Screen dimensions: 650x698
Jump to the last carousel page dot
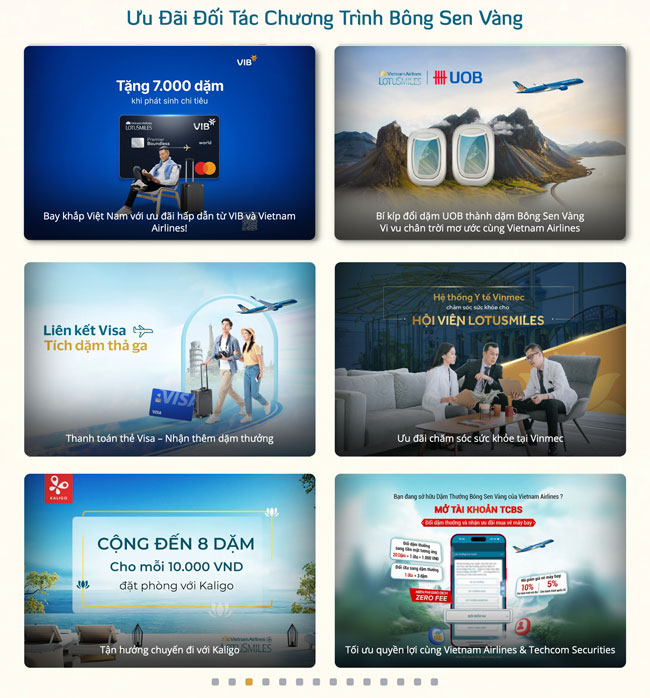click(434, 682)
